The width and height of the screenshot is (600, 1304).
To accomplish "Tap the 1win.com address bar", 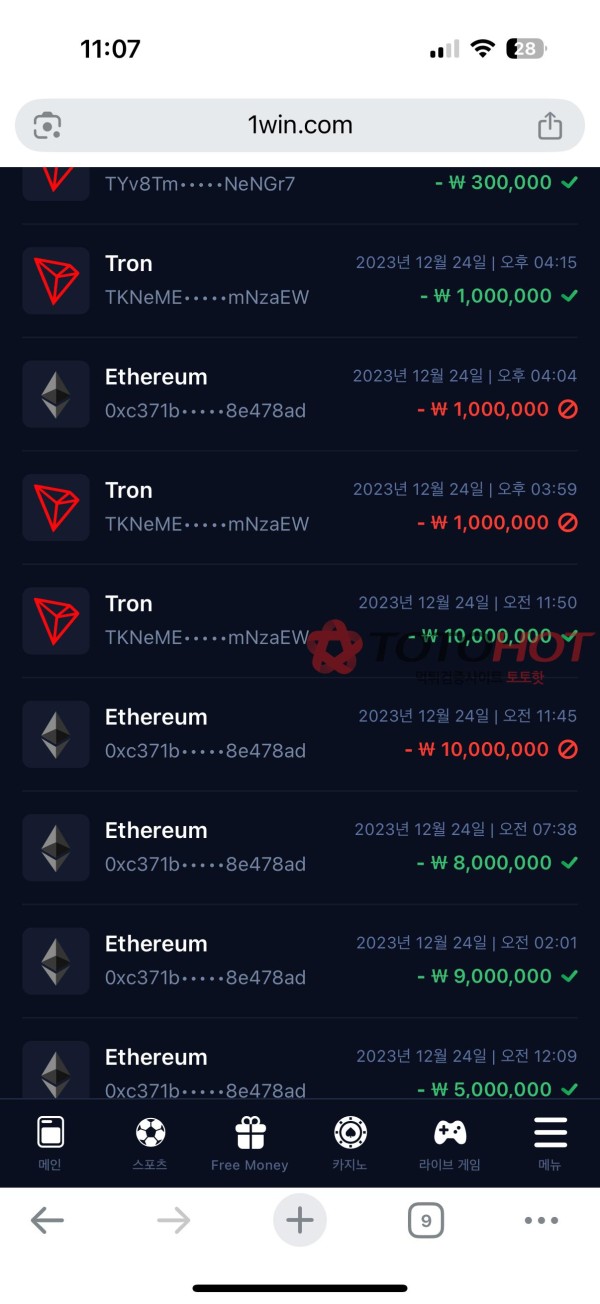I will [x=300, y=125].
